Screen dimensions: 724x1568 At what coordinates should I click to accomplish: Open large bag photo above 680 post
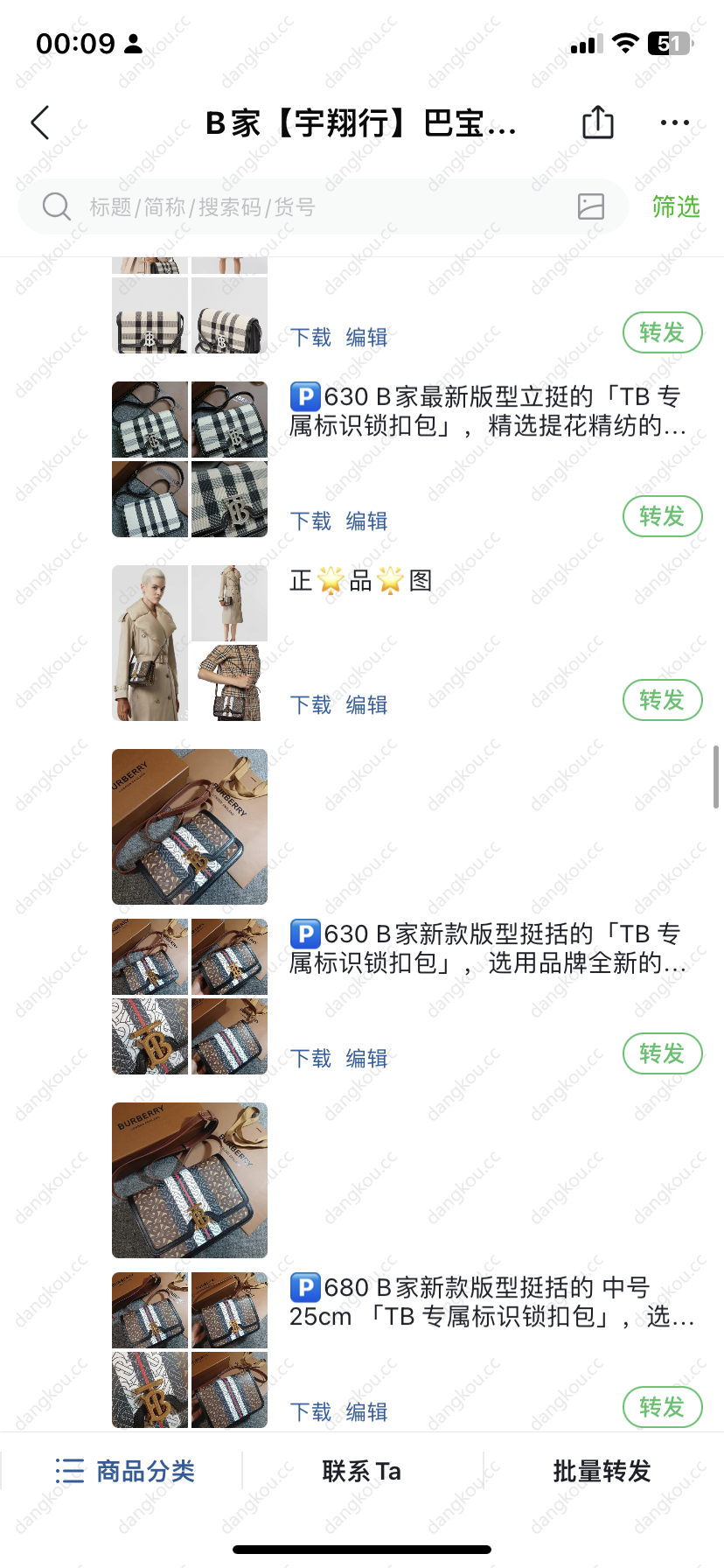pos(190,1180)
